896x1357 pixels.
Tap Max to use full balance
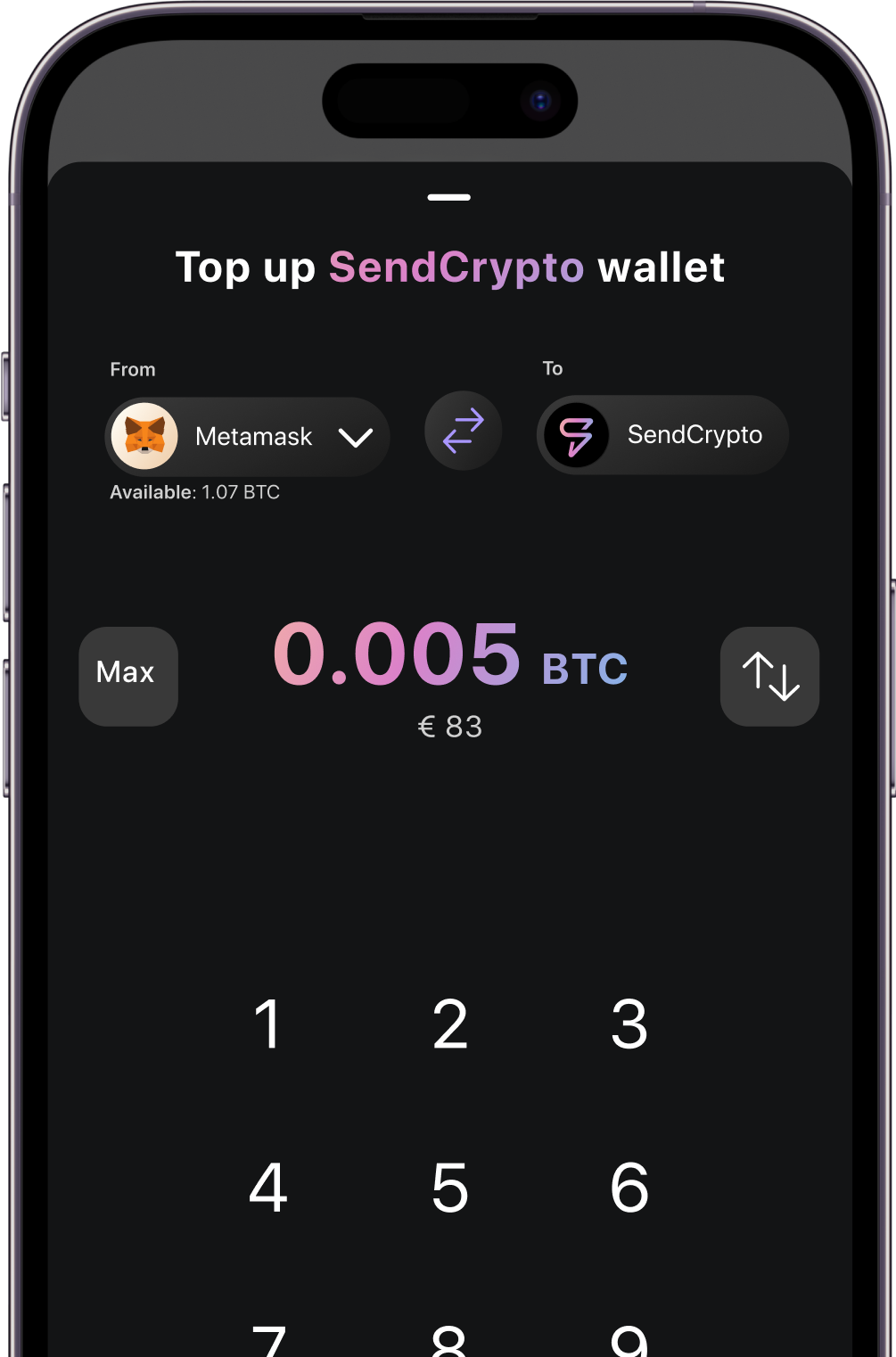(128, 676)
